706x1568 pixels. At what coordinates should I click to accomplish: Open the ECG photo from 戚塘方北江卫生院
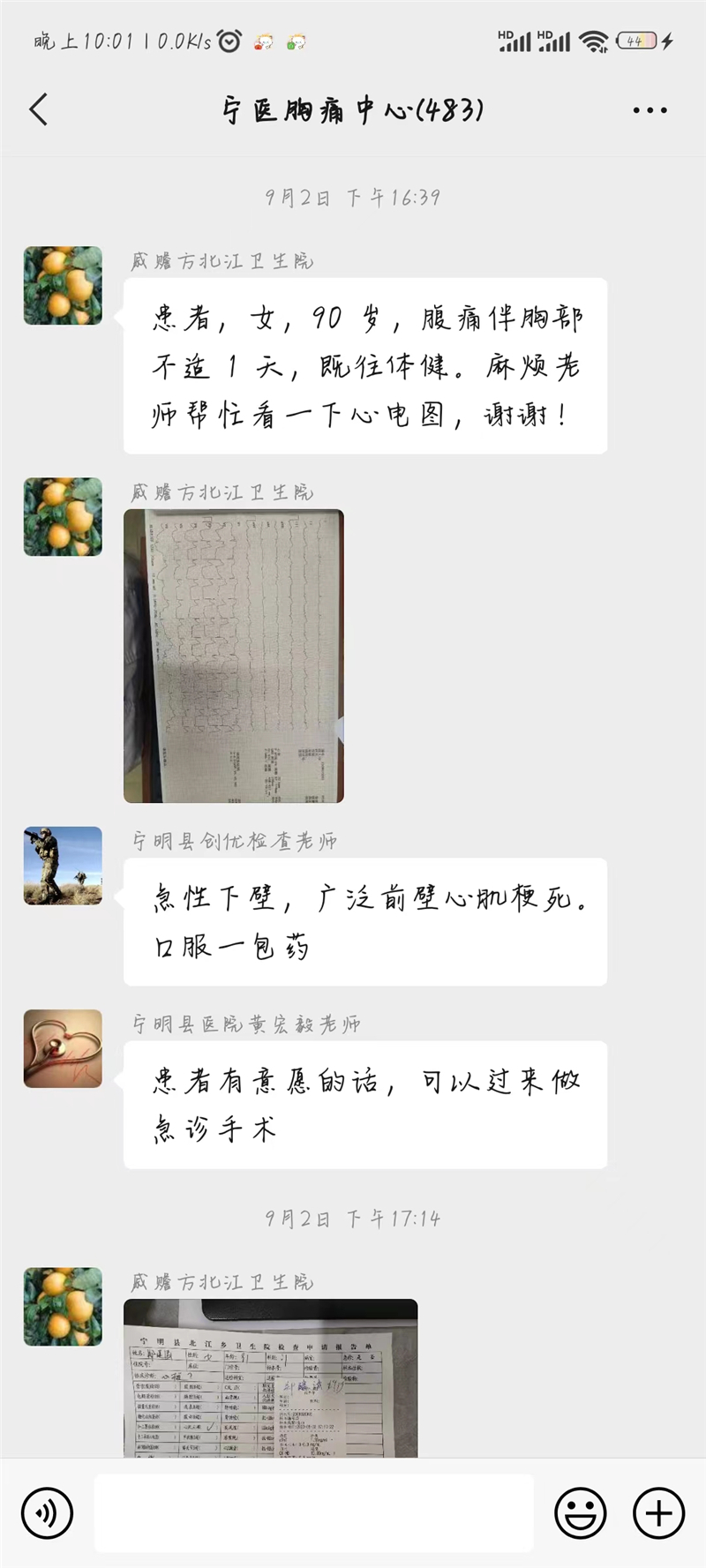click(x=234, y=656)
